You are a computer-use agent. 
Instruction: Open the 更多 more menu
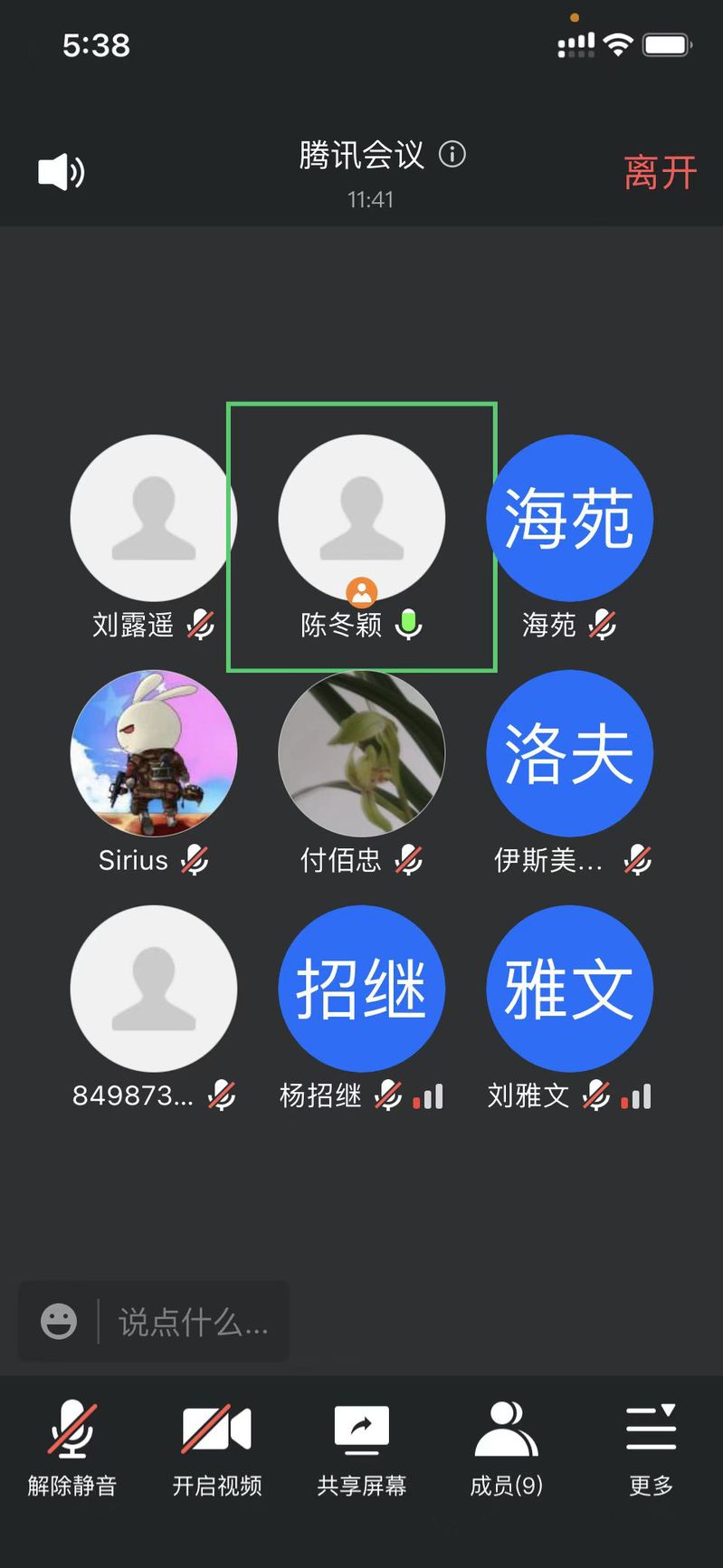(651, 1447)
